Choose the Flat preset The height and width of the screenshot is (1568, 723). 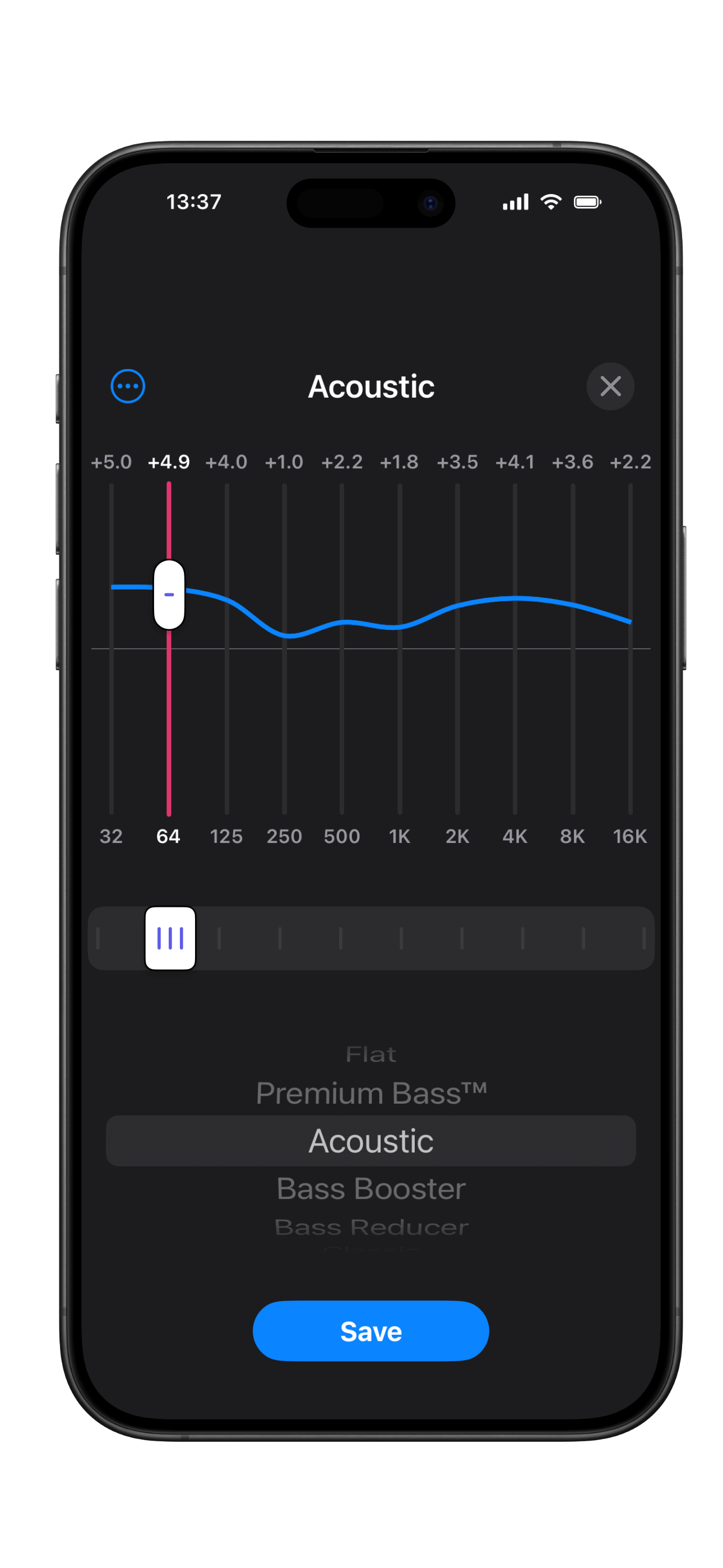click(x=370, y=1054)
